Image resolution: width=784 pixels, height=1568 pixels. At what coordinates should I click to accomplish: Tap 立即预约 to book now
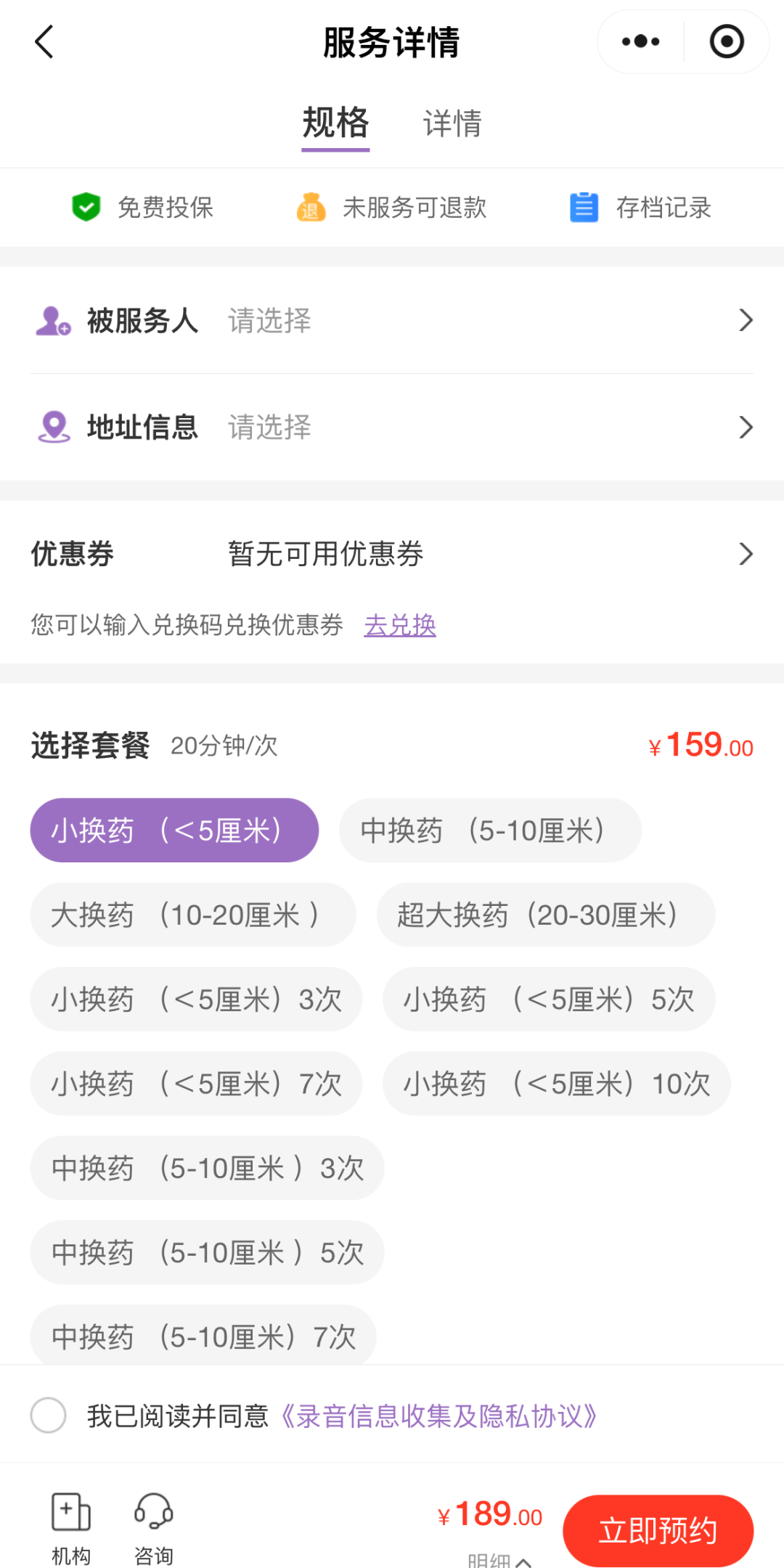[x=658, y=1530]
